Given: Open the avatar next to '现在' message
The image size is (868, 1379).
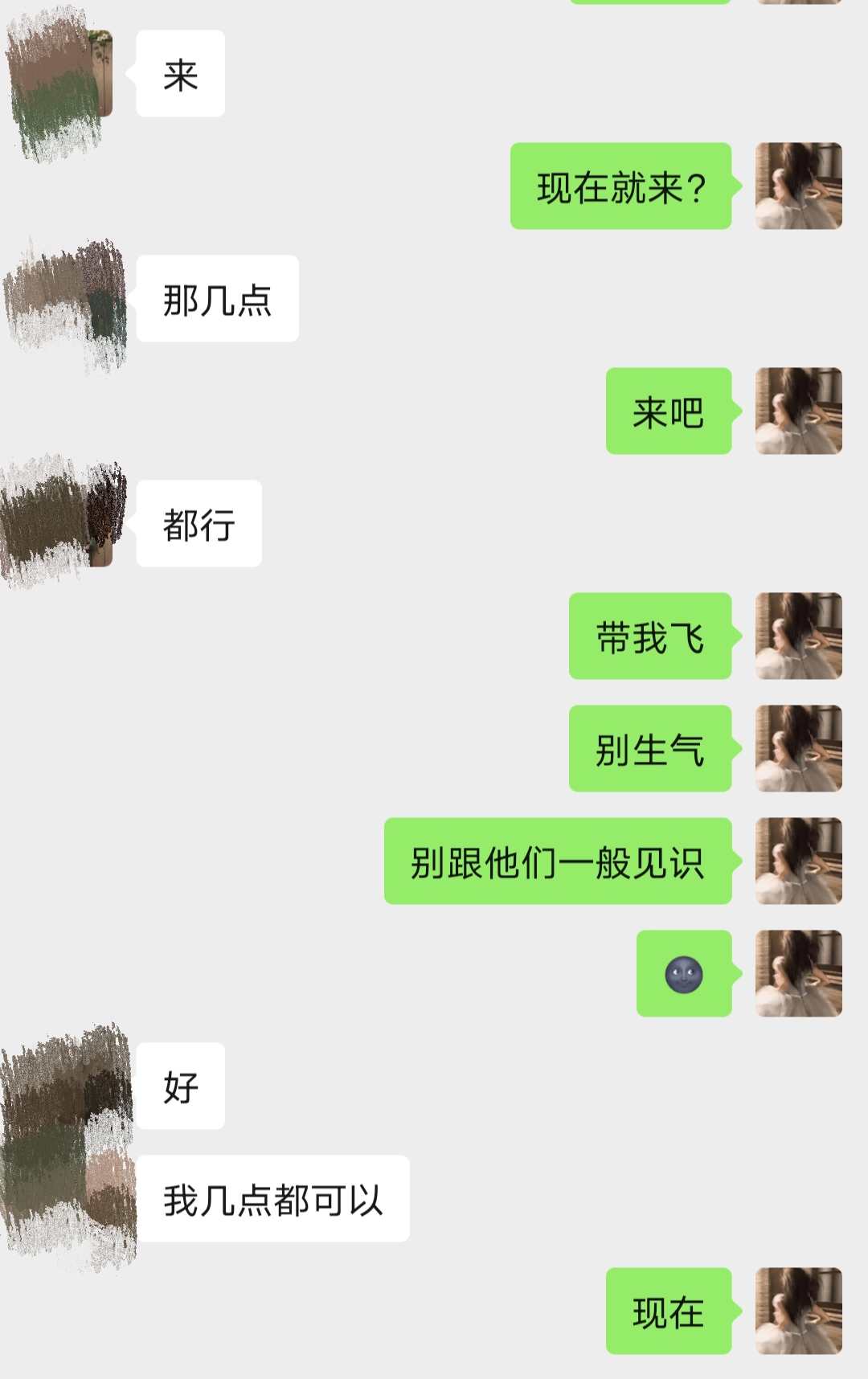Looking at the screenshot, I should tap(798, 1311).
